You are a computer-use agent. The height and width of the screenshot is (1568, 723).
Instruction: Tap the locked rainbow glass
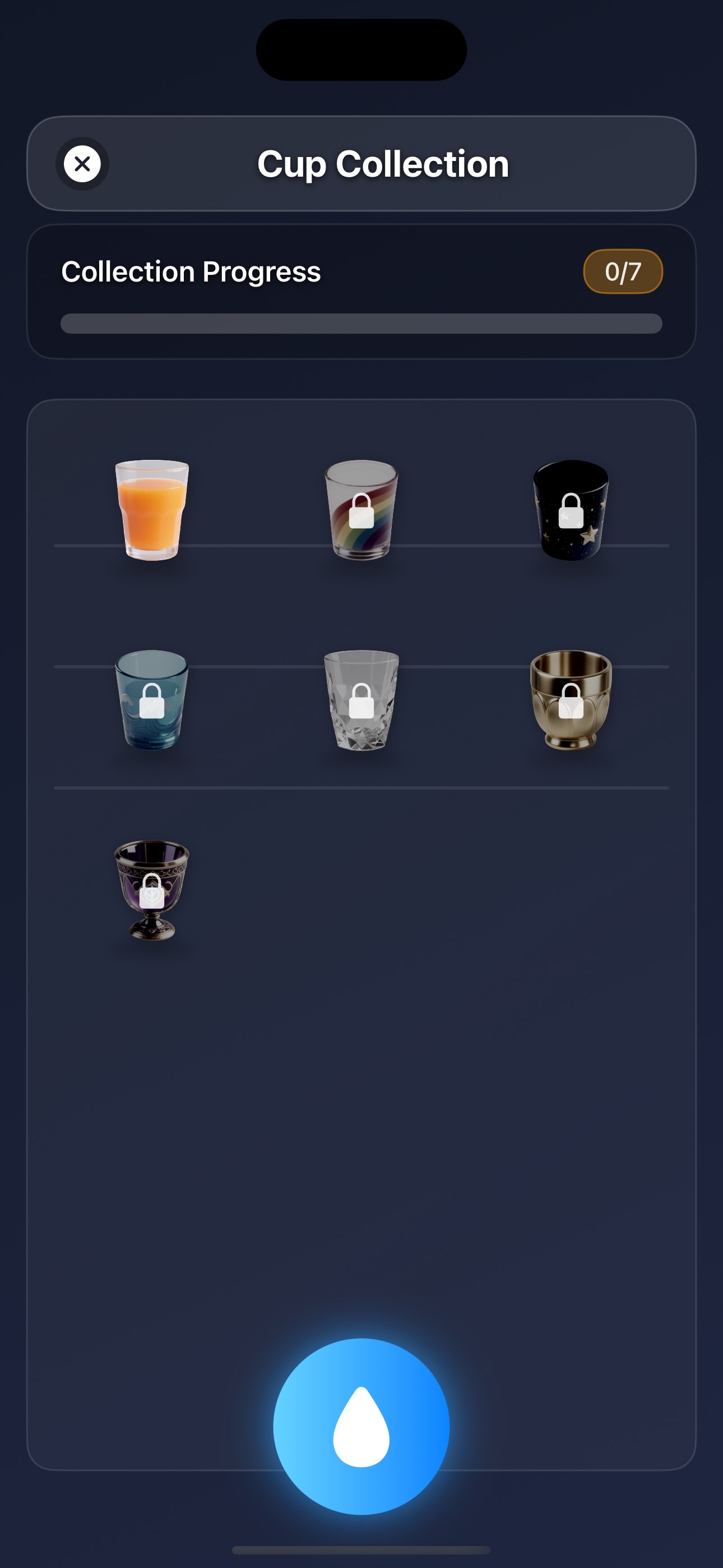[361, 509]
